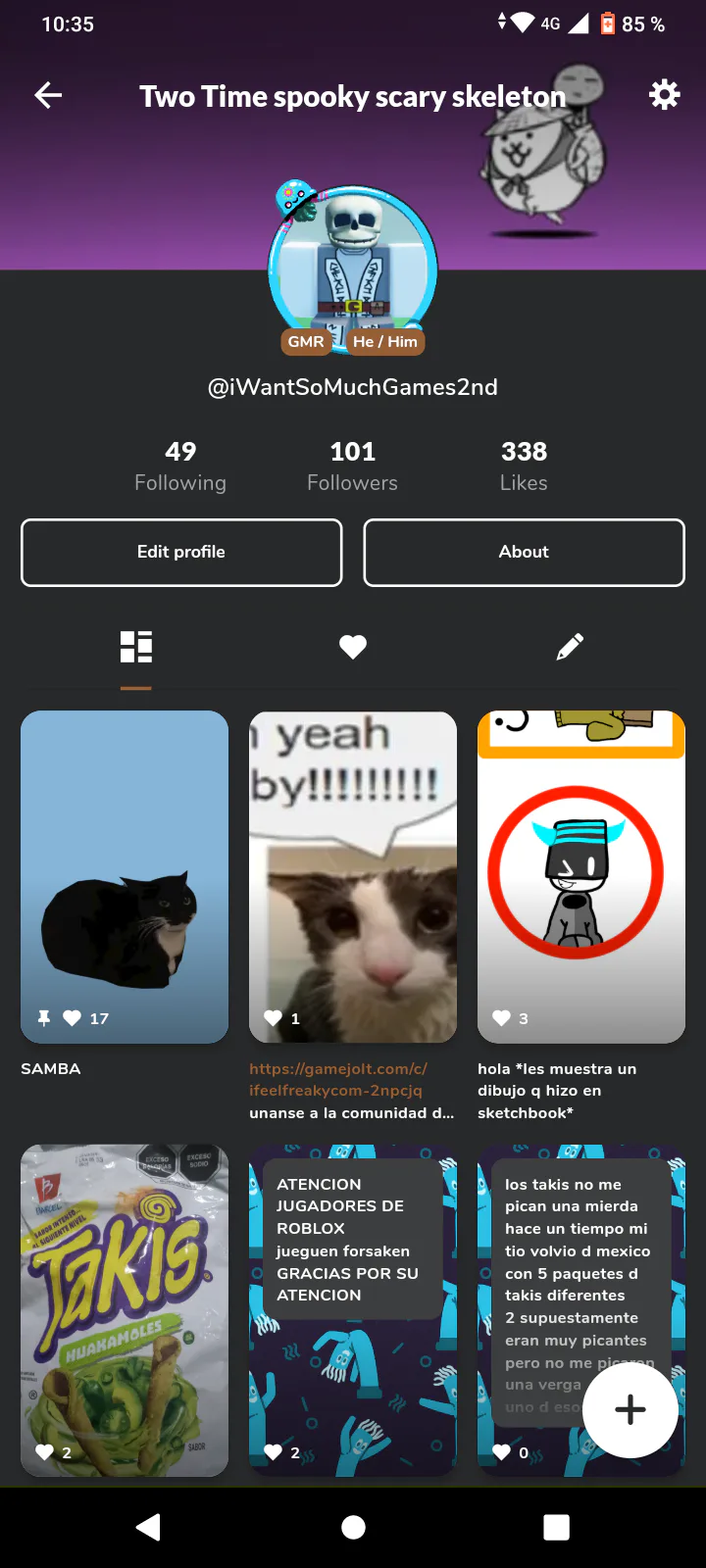
Task: Open the About section
Action: [524, 553]
